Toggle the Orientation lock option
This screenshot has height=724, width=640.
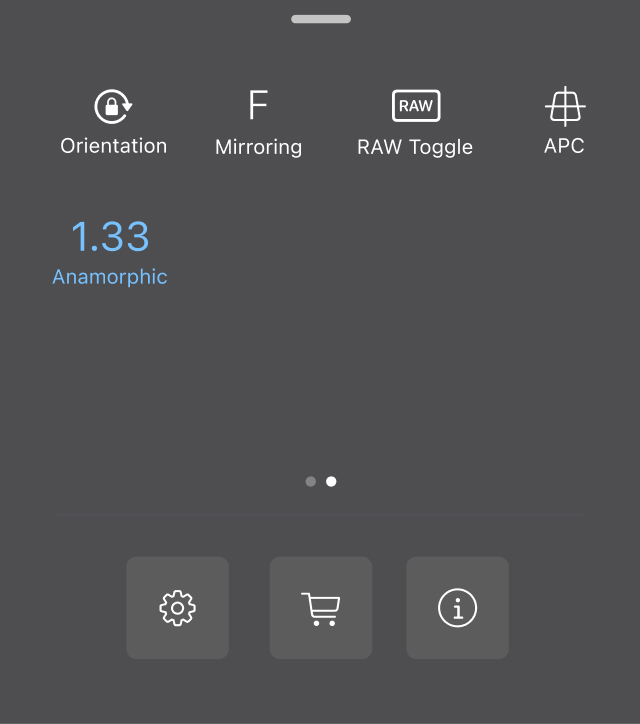pos(113,121)
